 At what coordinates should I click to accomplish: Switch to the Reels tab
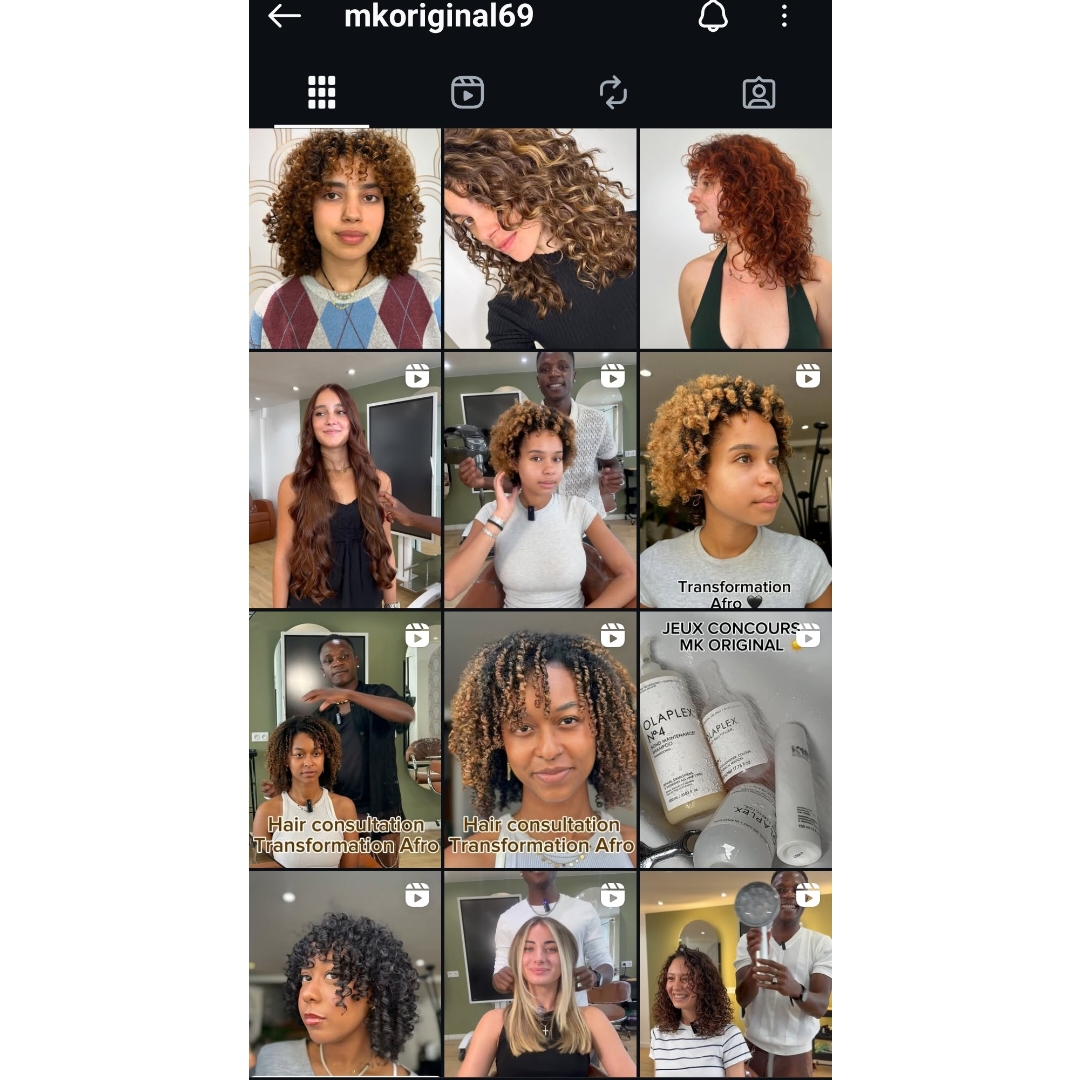(467, 93)
